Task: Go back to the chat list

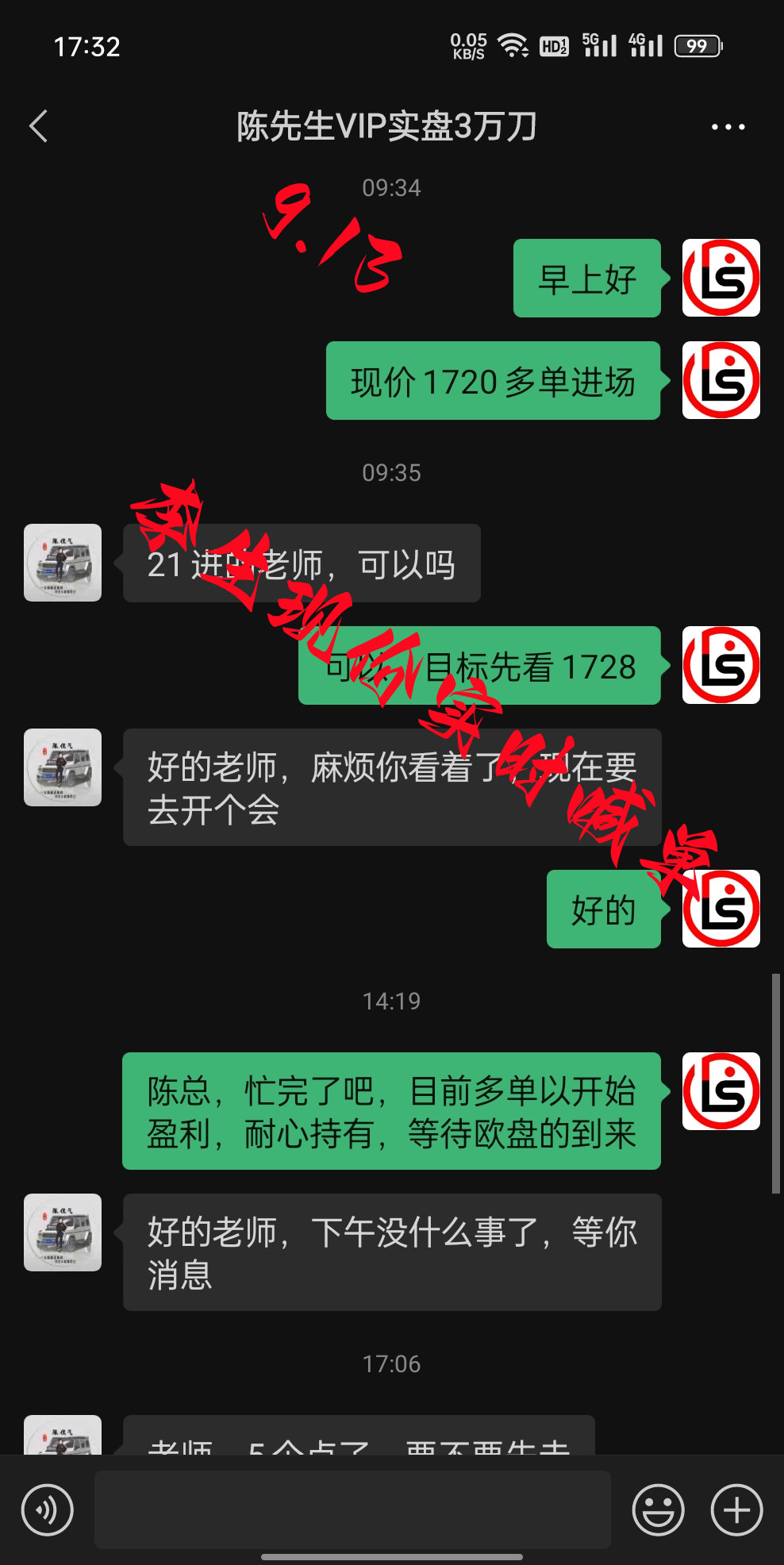Action: 38,126
